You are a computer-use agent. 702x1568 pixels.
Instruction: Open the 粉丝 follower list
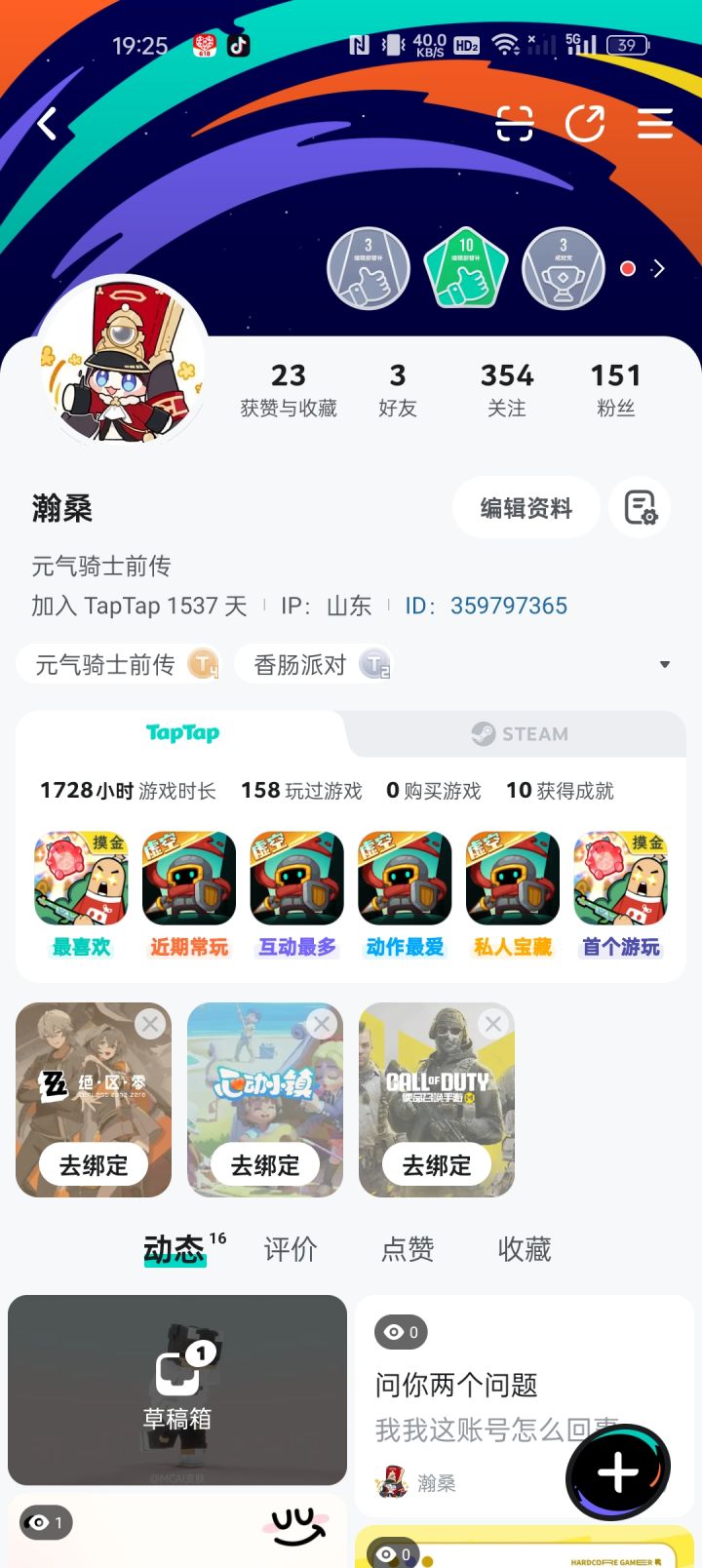point(615,388)
